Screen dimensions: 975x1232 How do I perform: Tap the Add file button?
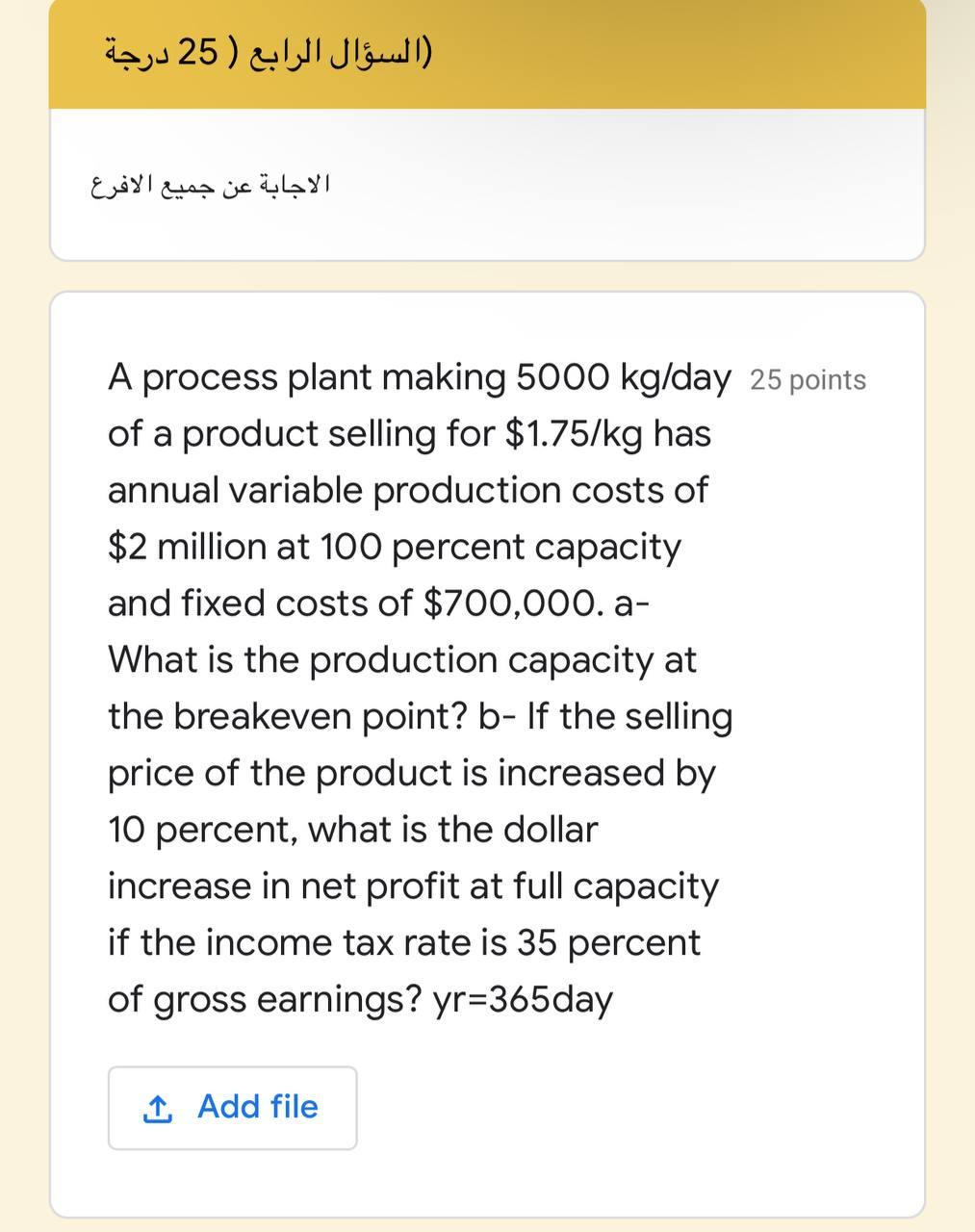click(232, 1107)
